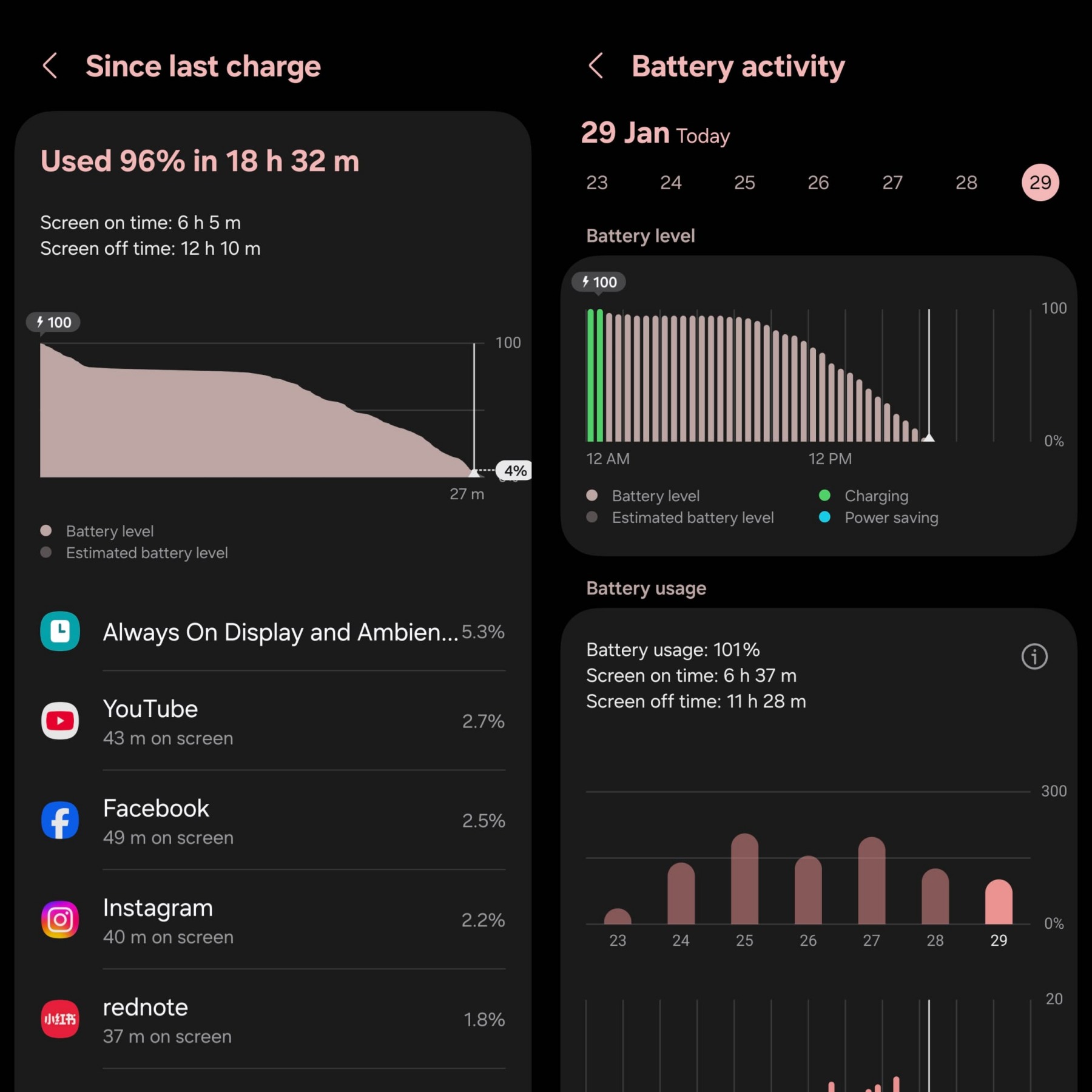Image resolution: width=1092 pixels, height=1092 pixels.
Task: Go back from Since last charge
Action: [x=50, y=66]
